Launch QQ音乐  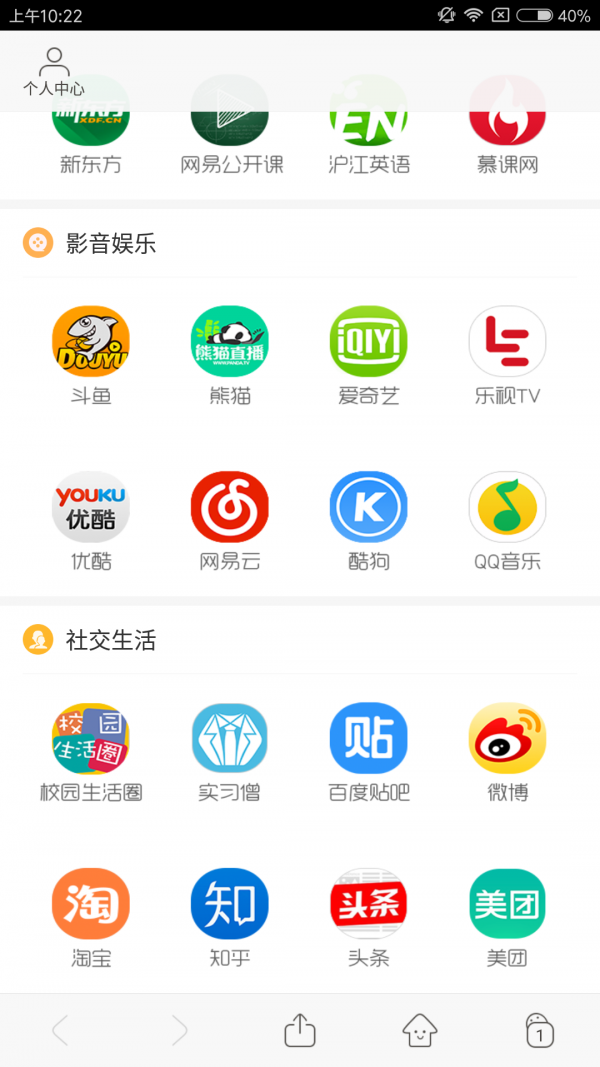click(x=508, y=508)
